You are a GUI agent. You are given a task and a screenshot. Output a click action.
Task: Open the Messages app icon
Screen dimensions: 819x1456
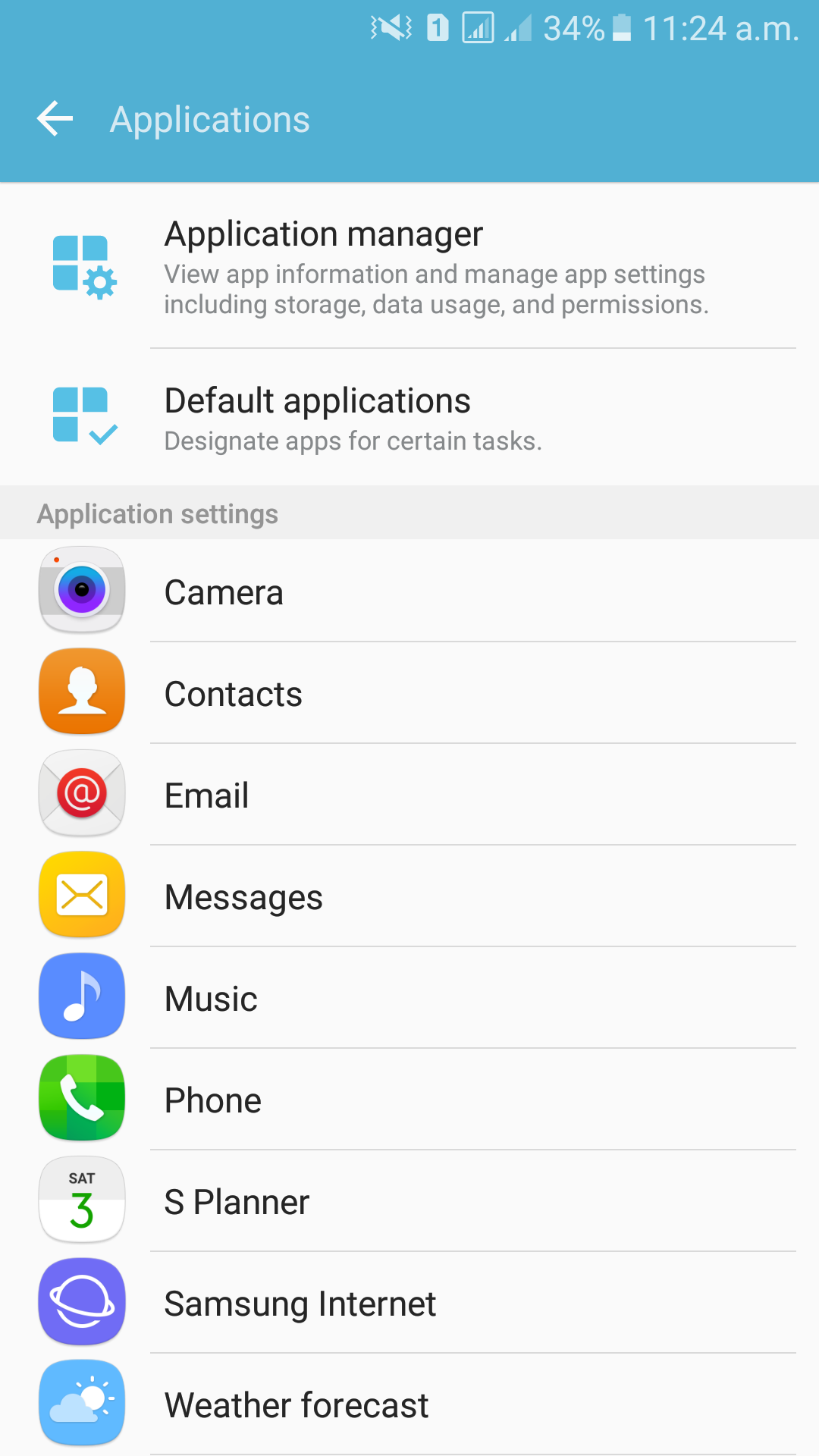point(81,895)
